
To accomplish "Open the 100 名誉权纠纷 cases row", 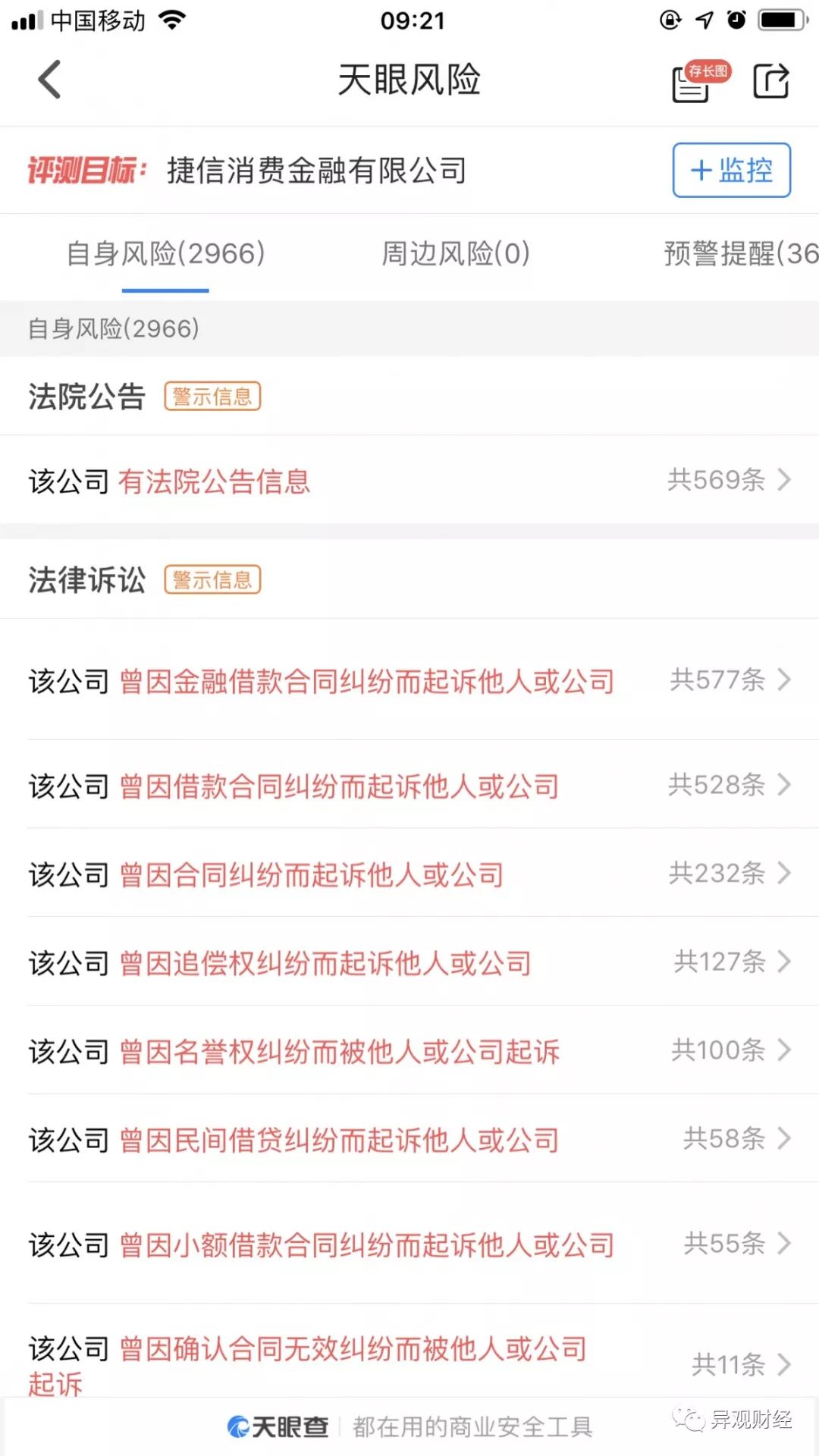I will click(409, 1051).
